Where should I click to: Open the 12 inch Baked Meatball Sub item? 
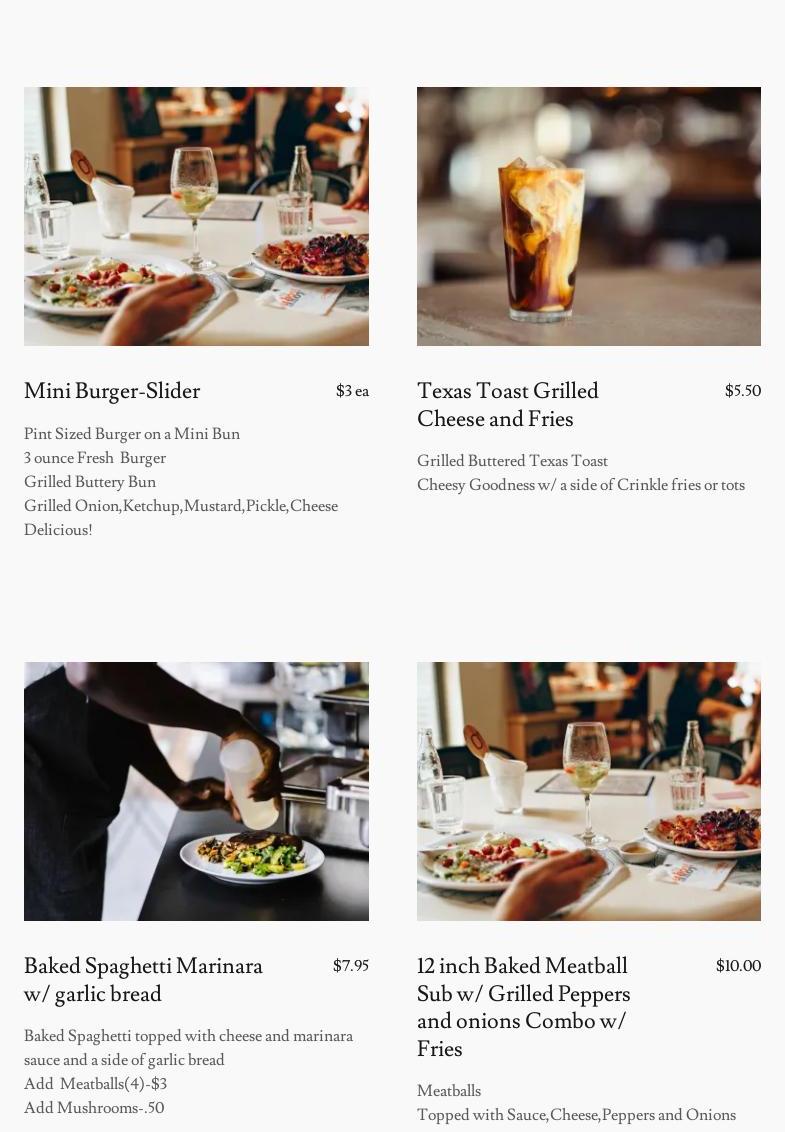click(x=523, y=1006)
